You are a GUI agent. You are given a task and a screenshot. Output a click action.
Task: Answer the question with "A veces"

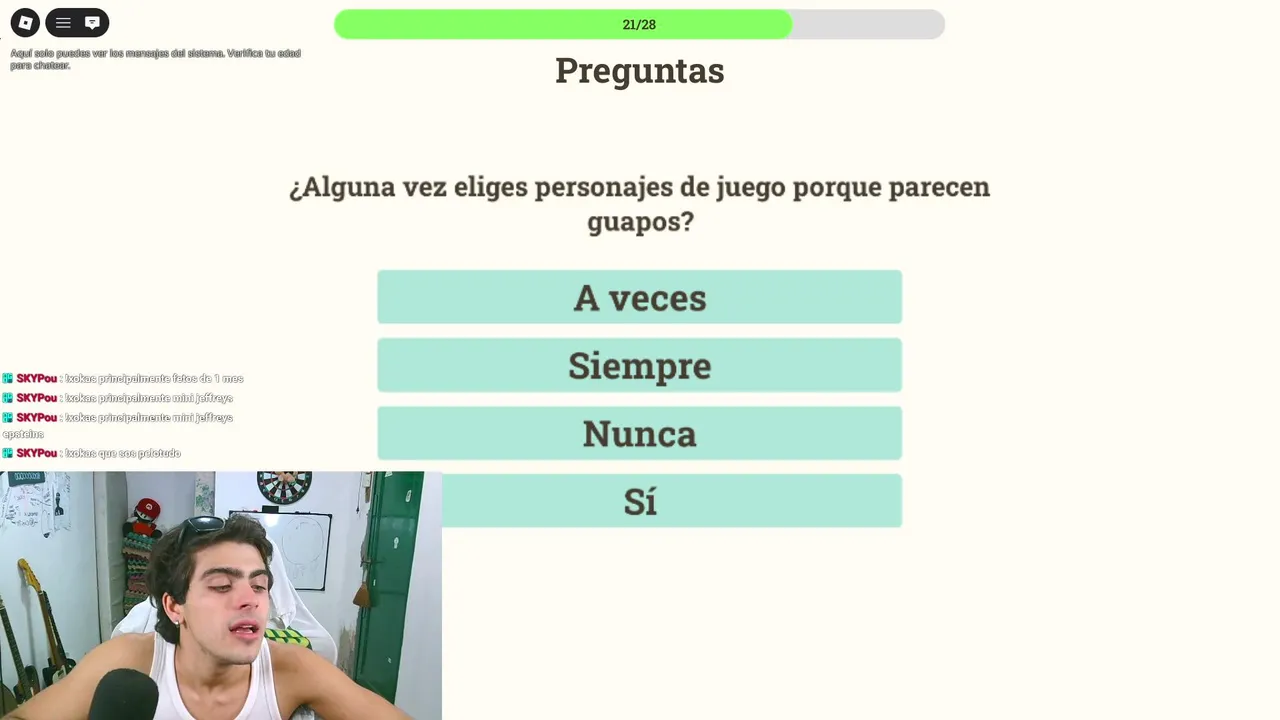coord(639,297)
